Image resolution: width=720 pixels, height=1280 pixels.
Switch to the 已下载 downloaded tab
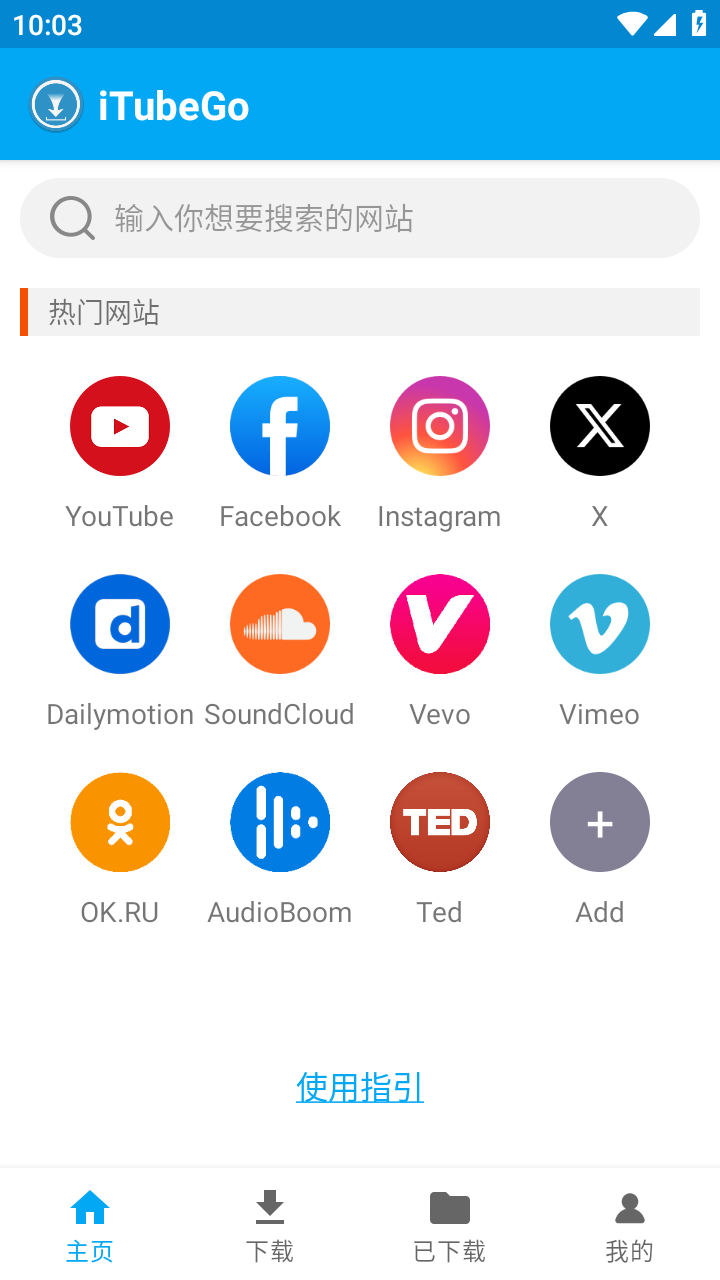coord(450,1226)
